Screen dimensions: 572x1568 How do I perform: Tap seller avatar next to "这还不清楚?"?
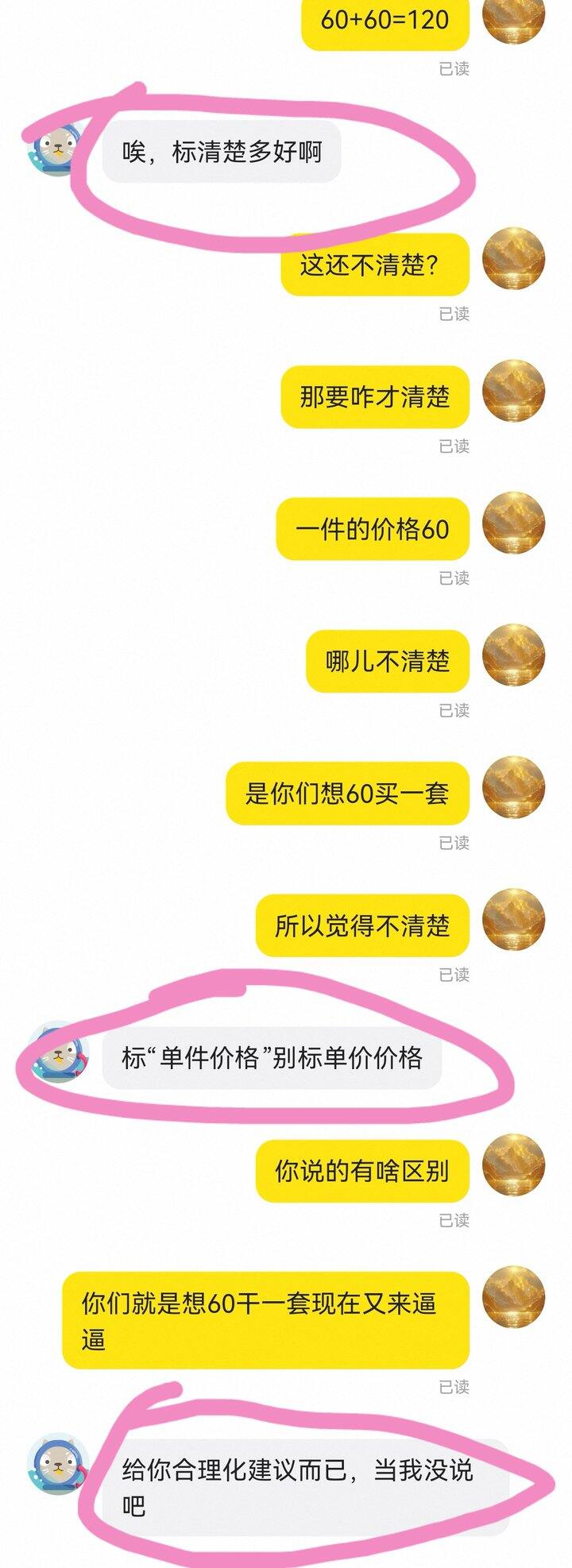[x=514, y=259]
